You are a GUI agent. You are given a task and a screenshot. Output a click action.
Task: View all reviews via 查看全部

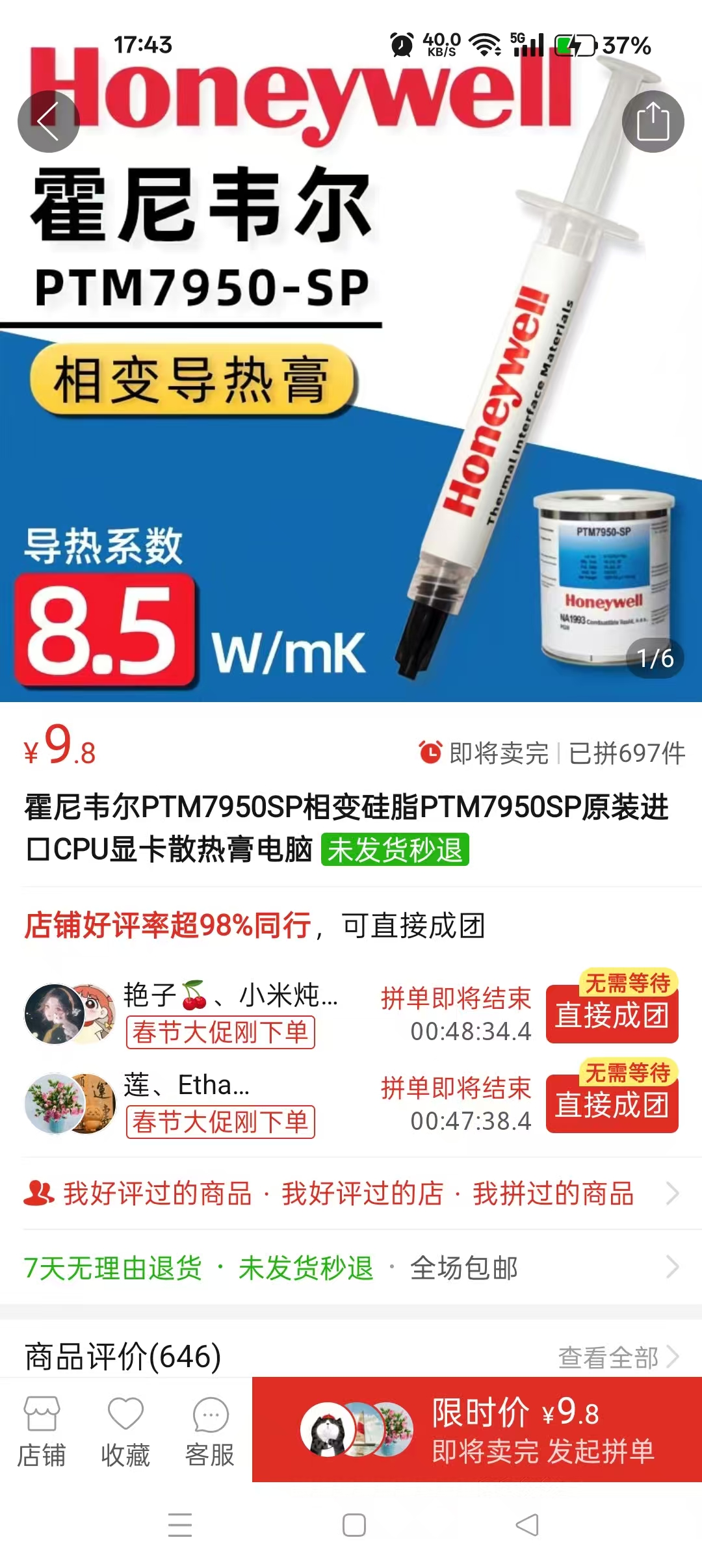click(617, 1357)
